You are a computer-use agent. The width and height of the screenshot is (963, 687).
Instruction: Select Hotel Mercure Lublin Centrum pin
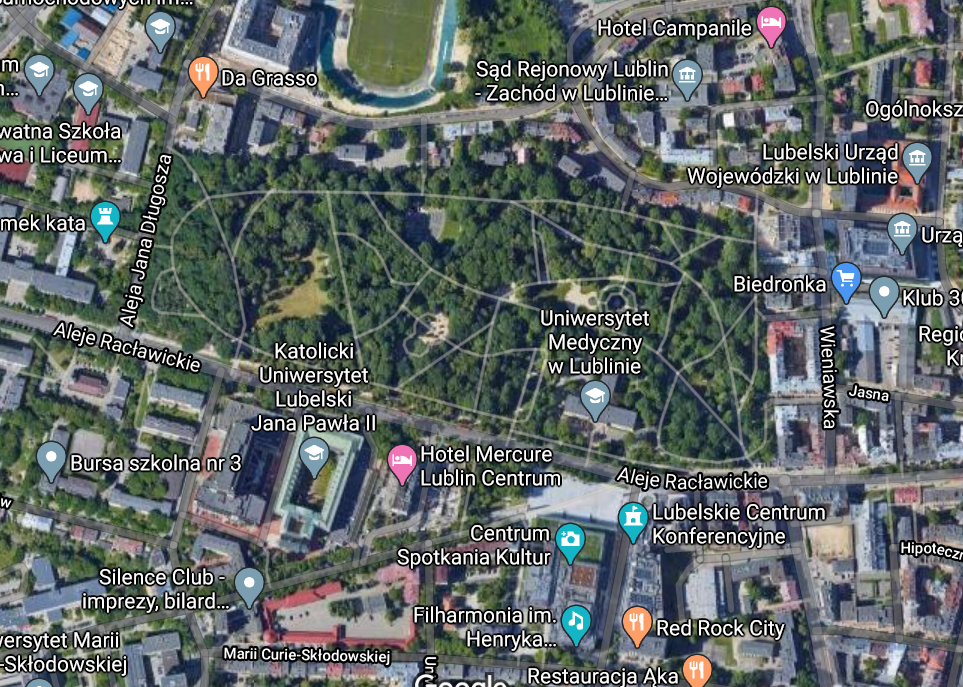coord(401,462)
